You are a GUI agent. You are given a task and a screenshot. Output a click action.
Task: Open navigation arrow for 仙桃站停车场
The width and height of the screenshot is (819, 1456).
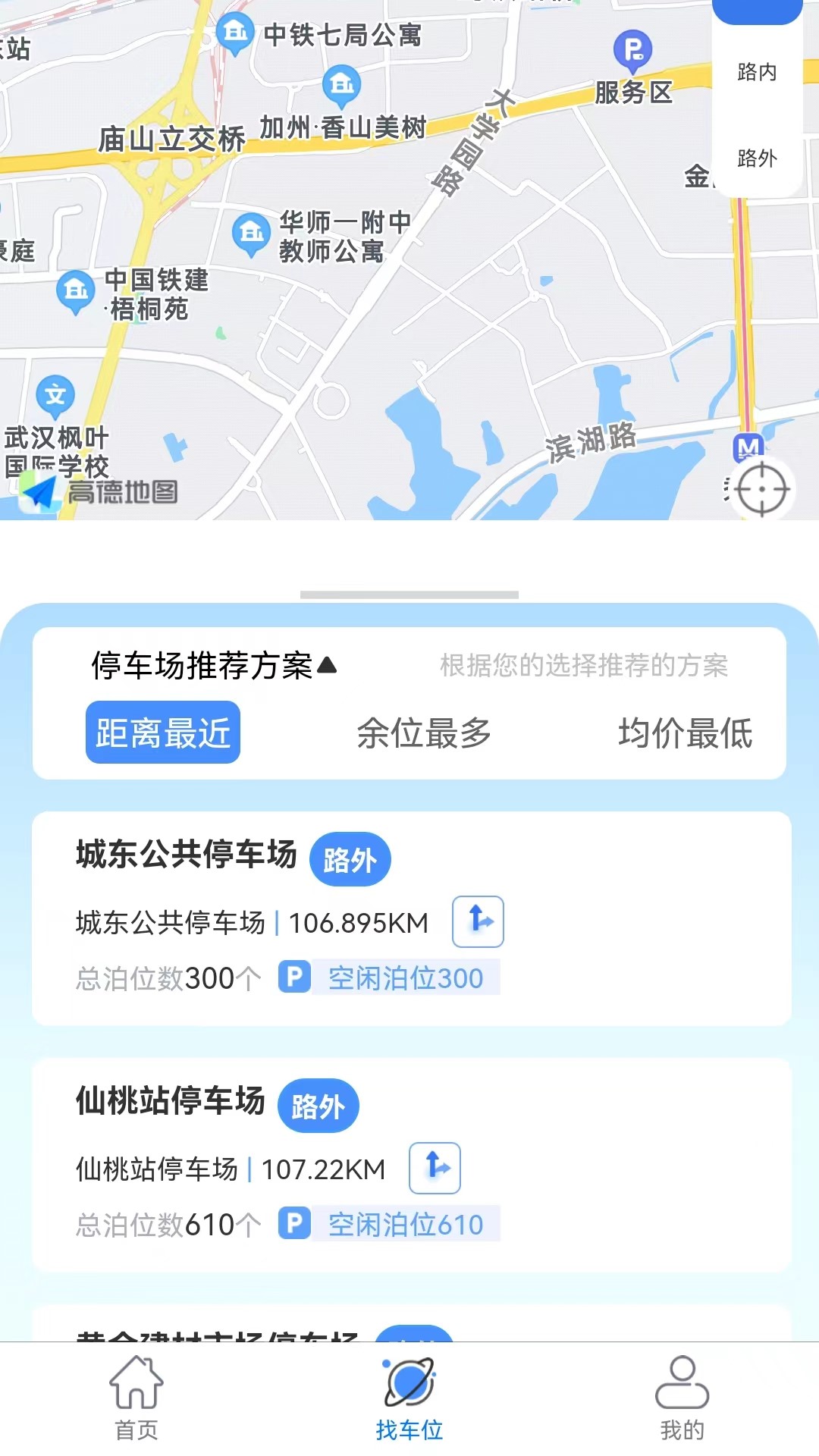click(x=435, y=1168)
